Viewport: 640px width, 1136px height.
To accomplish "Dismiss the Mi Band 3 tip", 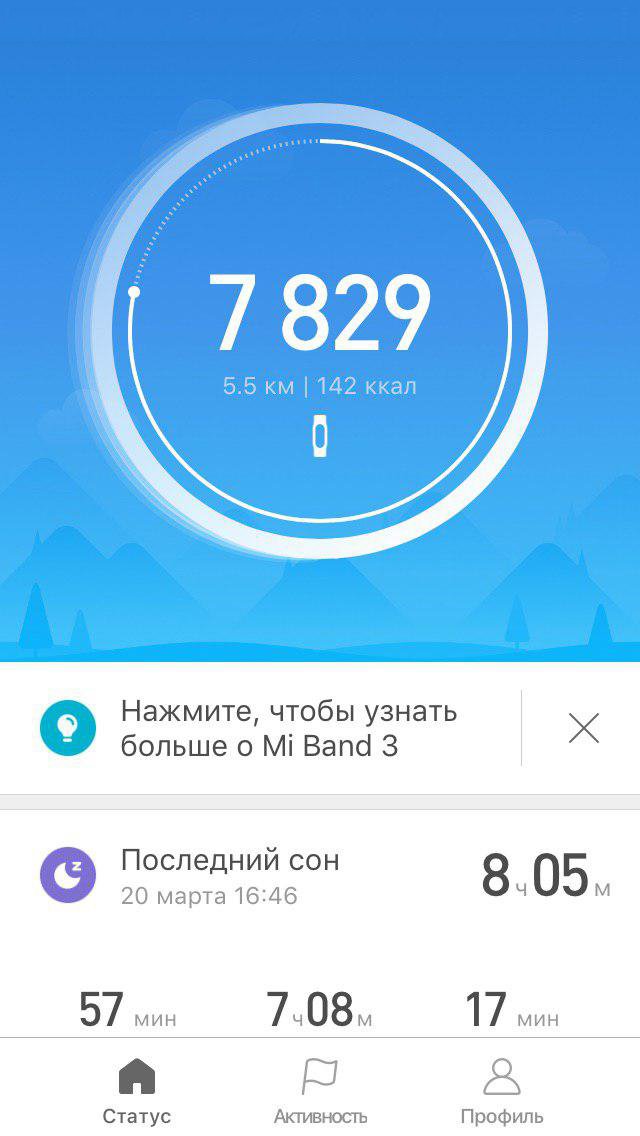I will pyautogui.click(x=583, y=728).
